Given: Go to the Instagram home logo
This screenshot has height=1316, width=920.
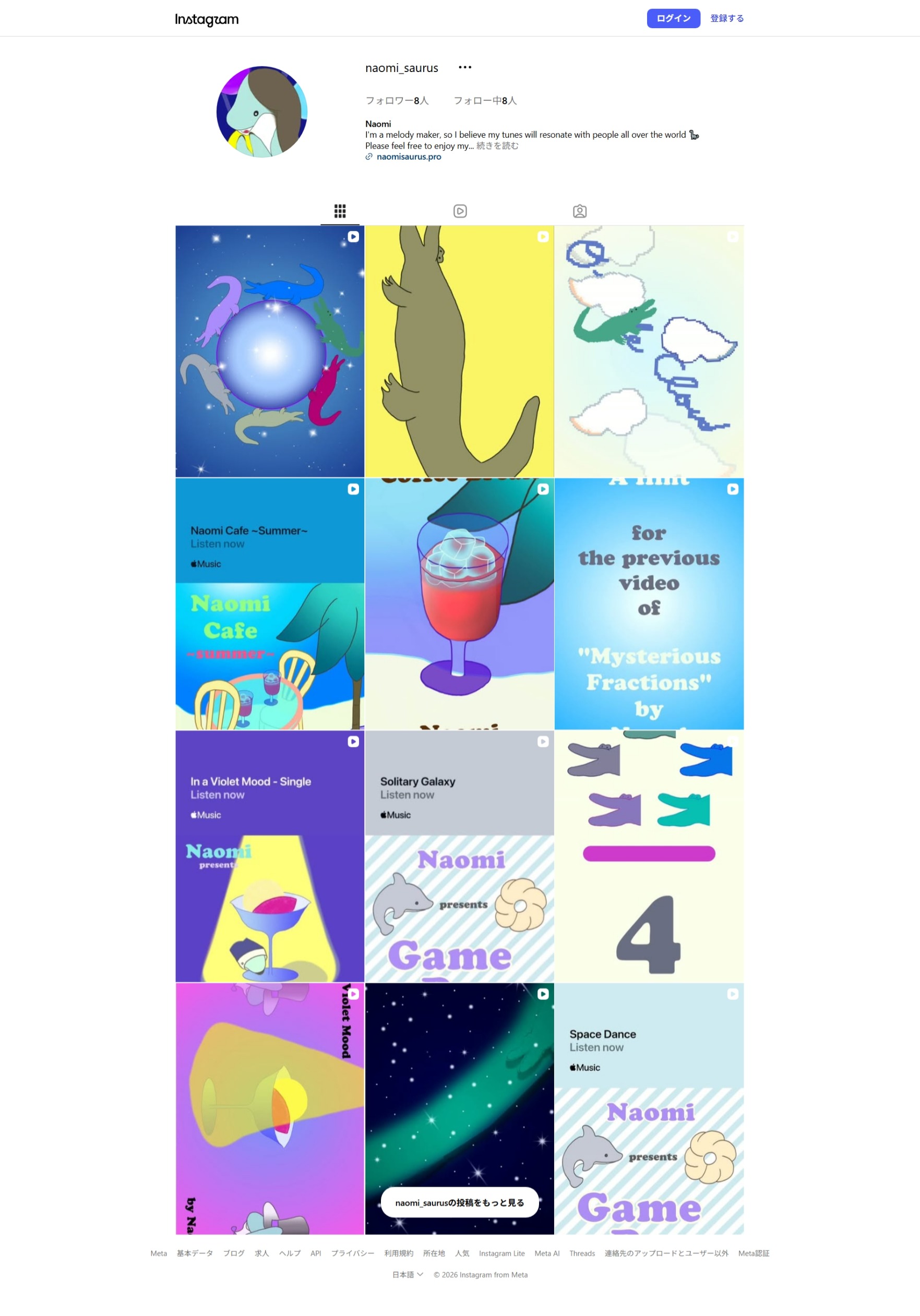Looking at the screenshot, I should pyautogui.click(x=207, y=19).
